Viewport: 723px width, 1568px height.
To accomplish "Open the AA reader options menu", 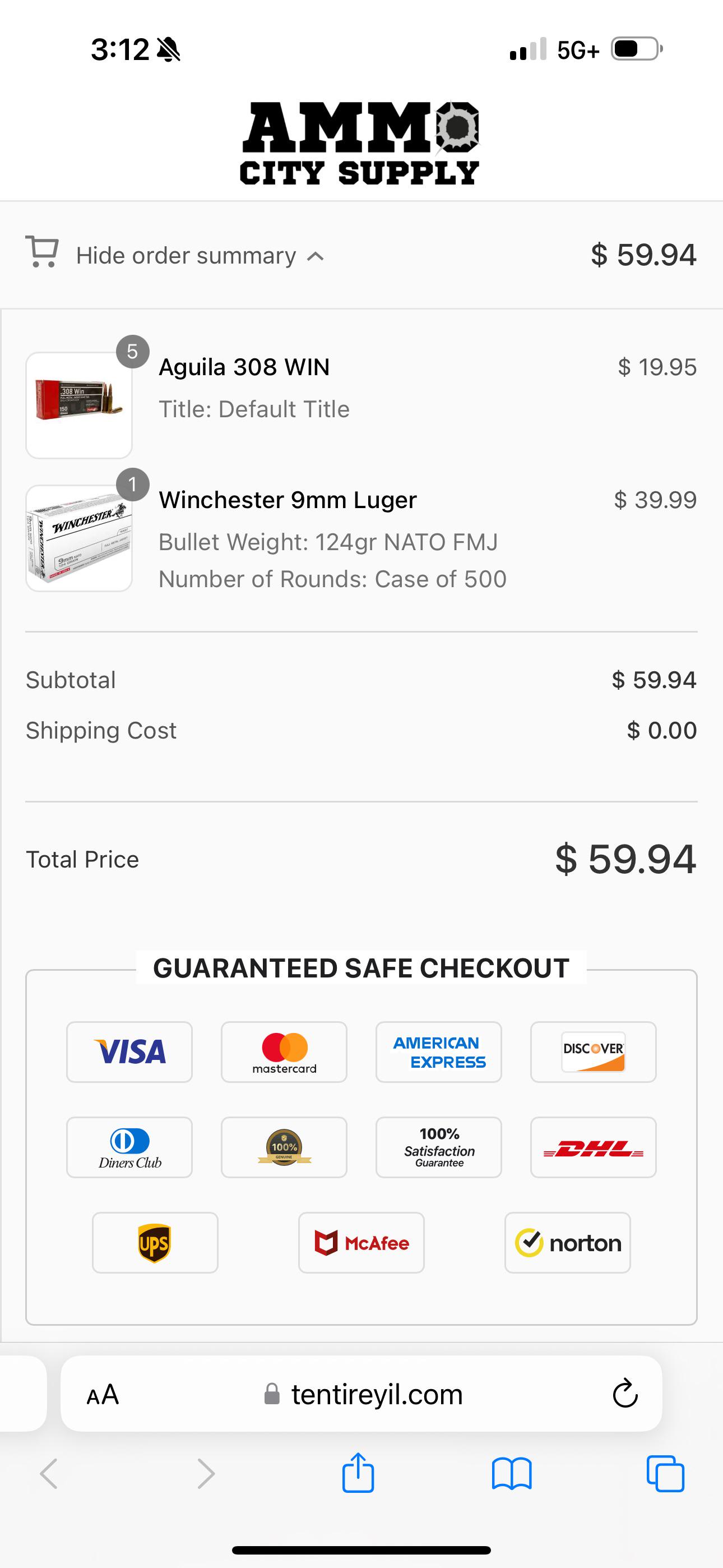I will tap(102, 1395).
